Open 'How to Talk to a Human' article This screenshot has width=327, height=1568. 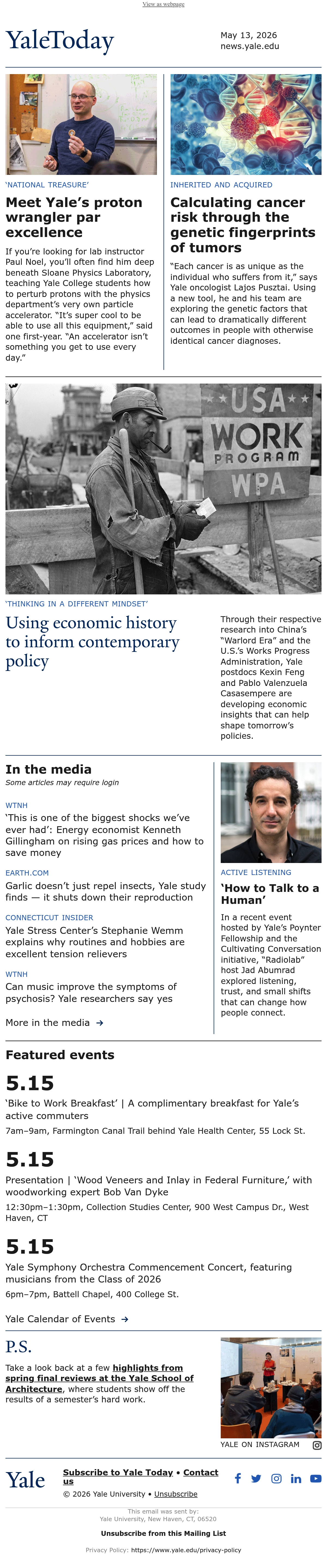coord(270,894)
